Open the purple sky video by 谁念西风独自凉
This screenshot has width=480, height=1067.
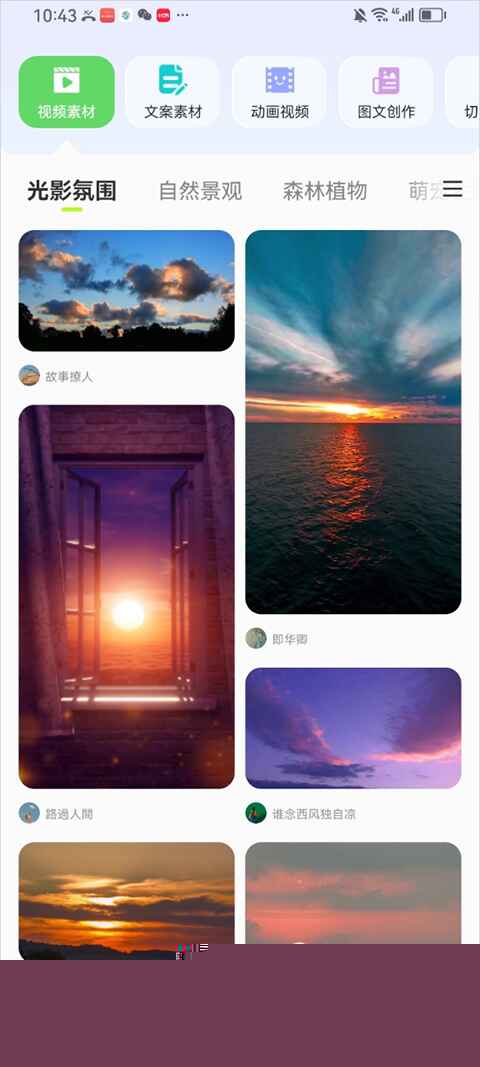[x=353, y=728]
